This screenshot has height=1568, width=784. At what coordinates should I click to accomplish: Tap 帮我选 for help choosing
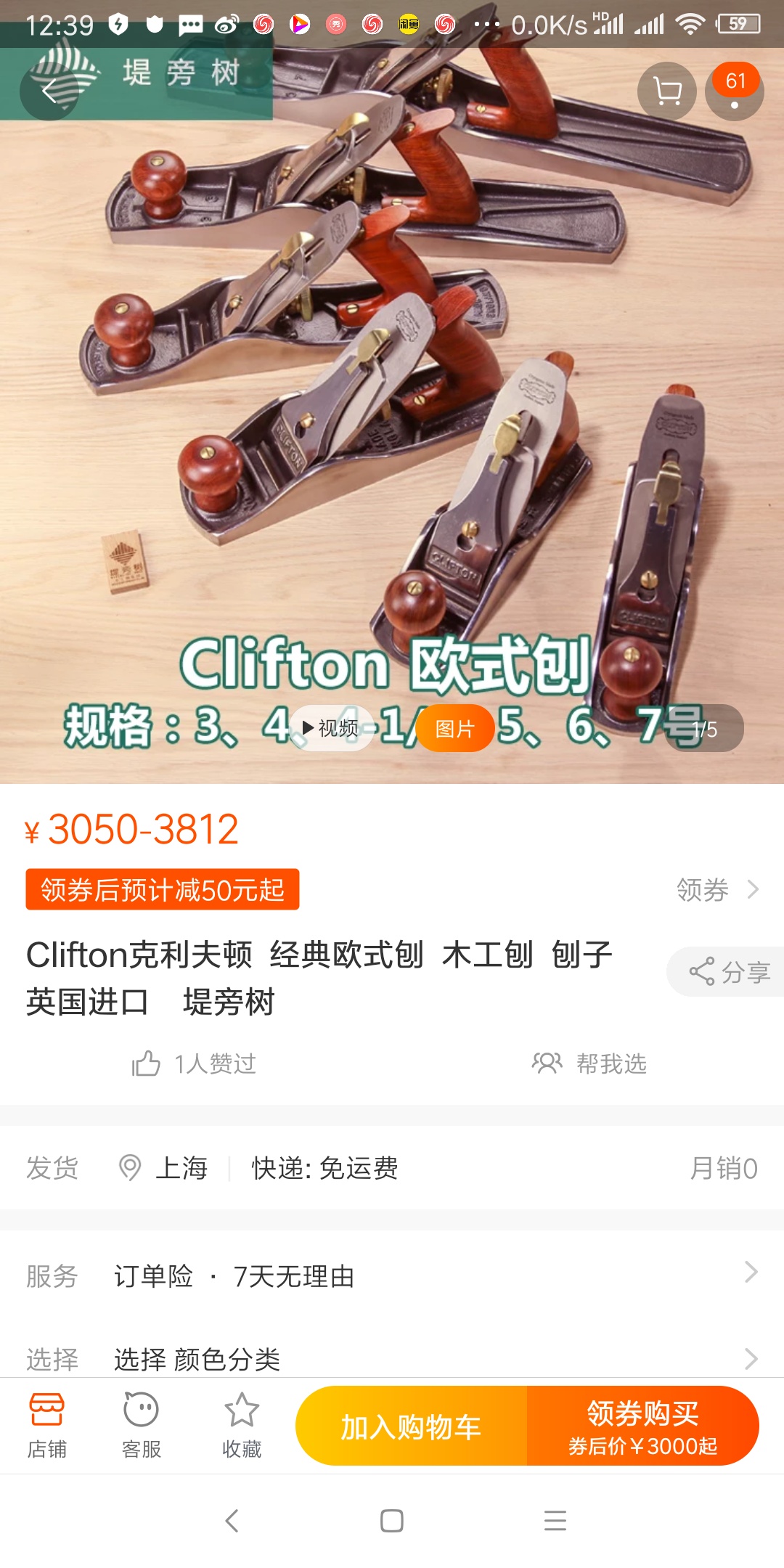pos(589,1064)
